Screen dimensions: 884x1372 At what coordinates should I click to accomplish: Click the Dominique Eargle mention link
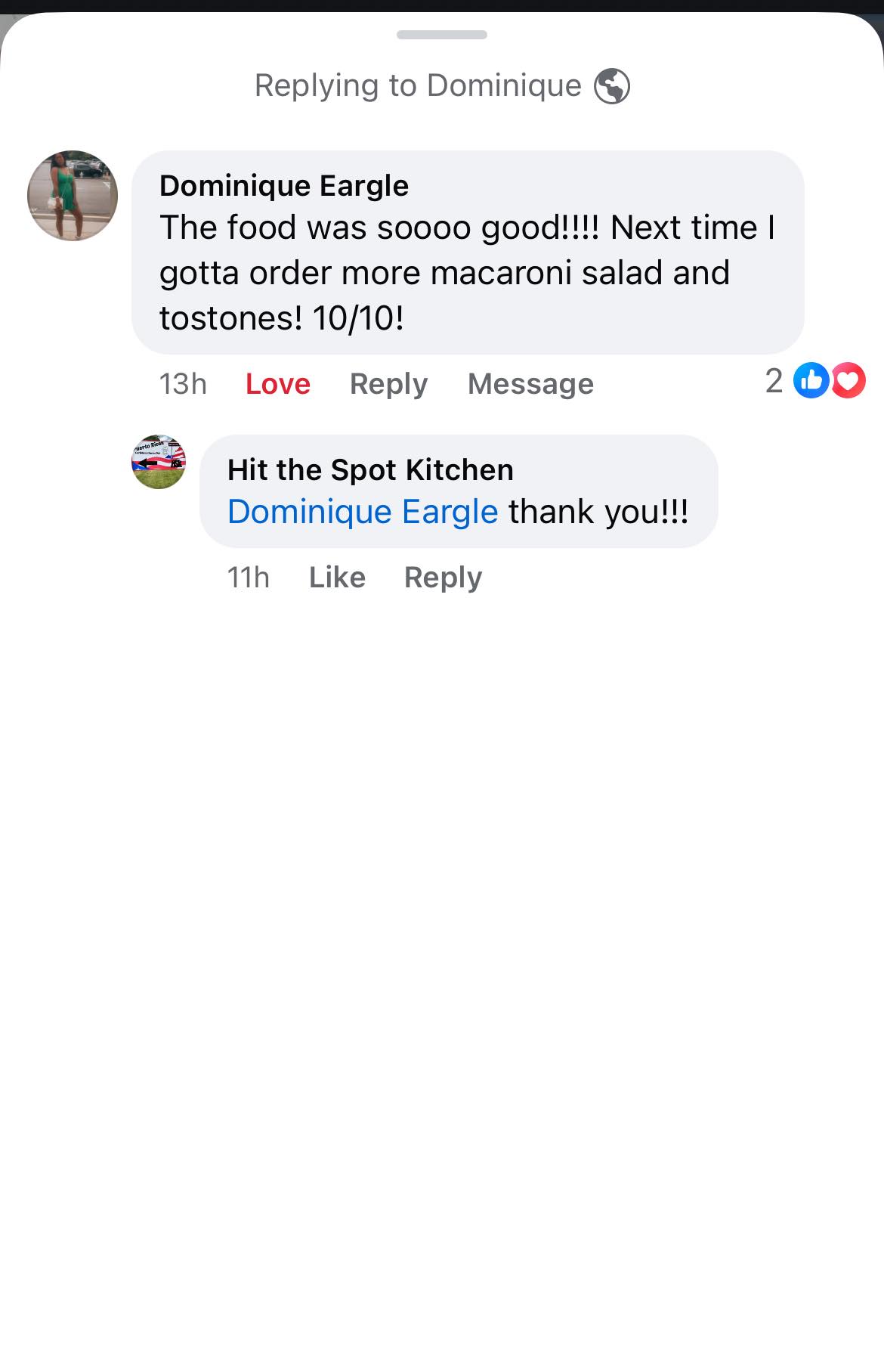pyautogui.click(x=362, y=511)
